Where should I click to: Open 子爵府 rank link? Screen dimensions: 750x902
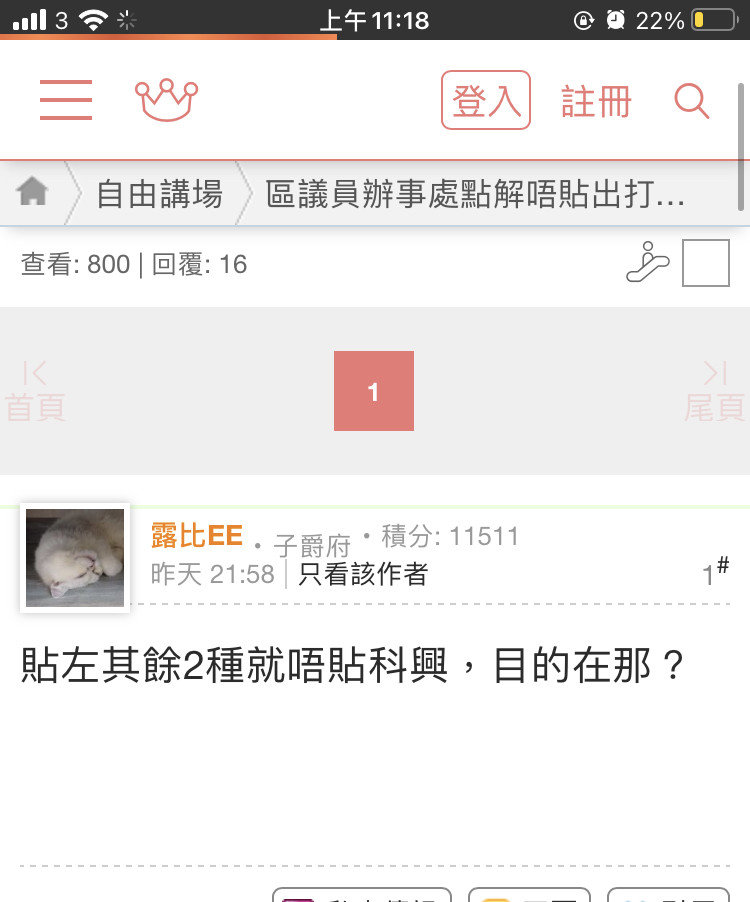(312, 546)
